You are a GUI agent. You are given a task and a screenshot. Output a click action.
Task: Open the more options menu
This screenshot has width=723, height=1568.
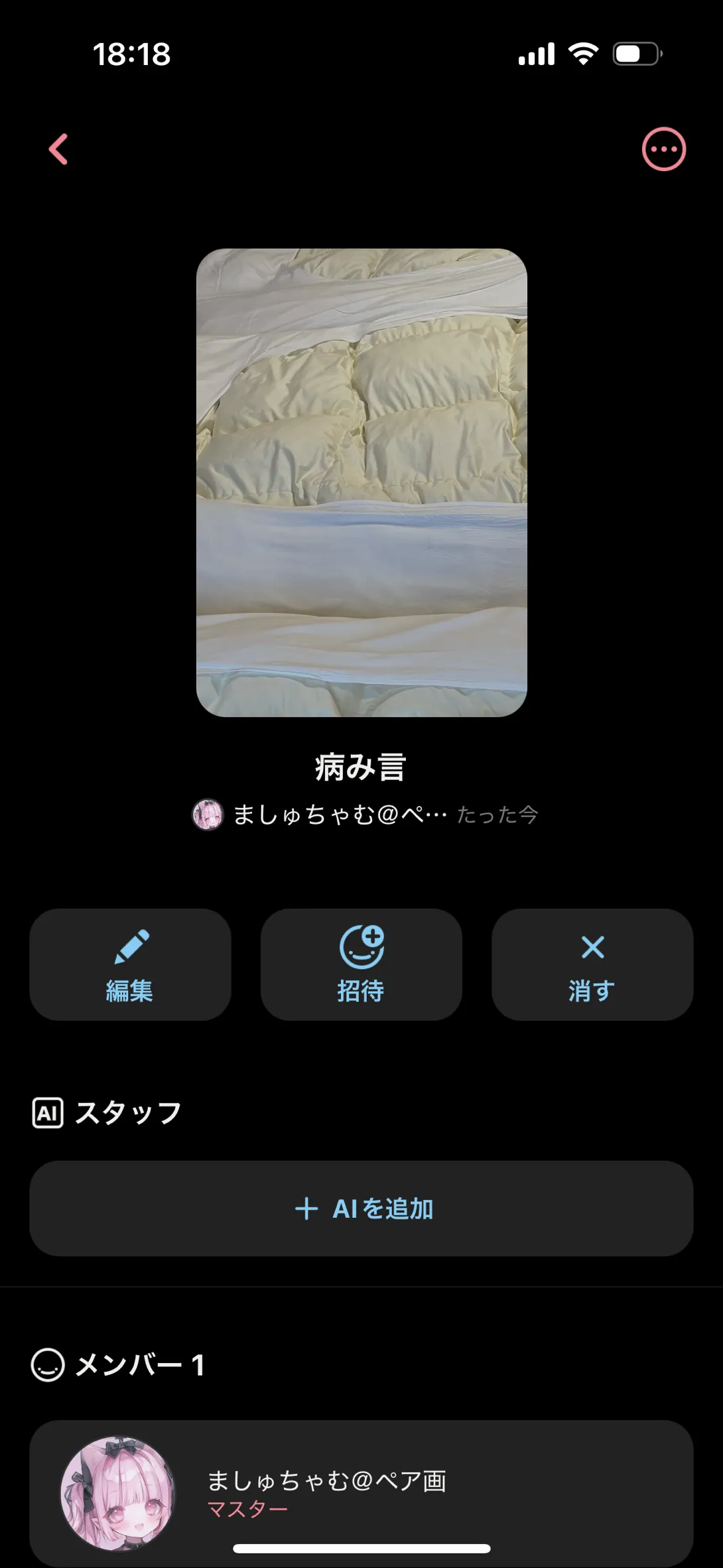tap(663, 149)
